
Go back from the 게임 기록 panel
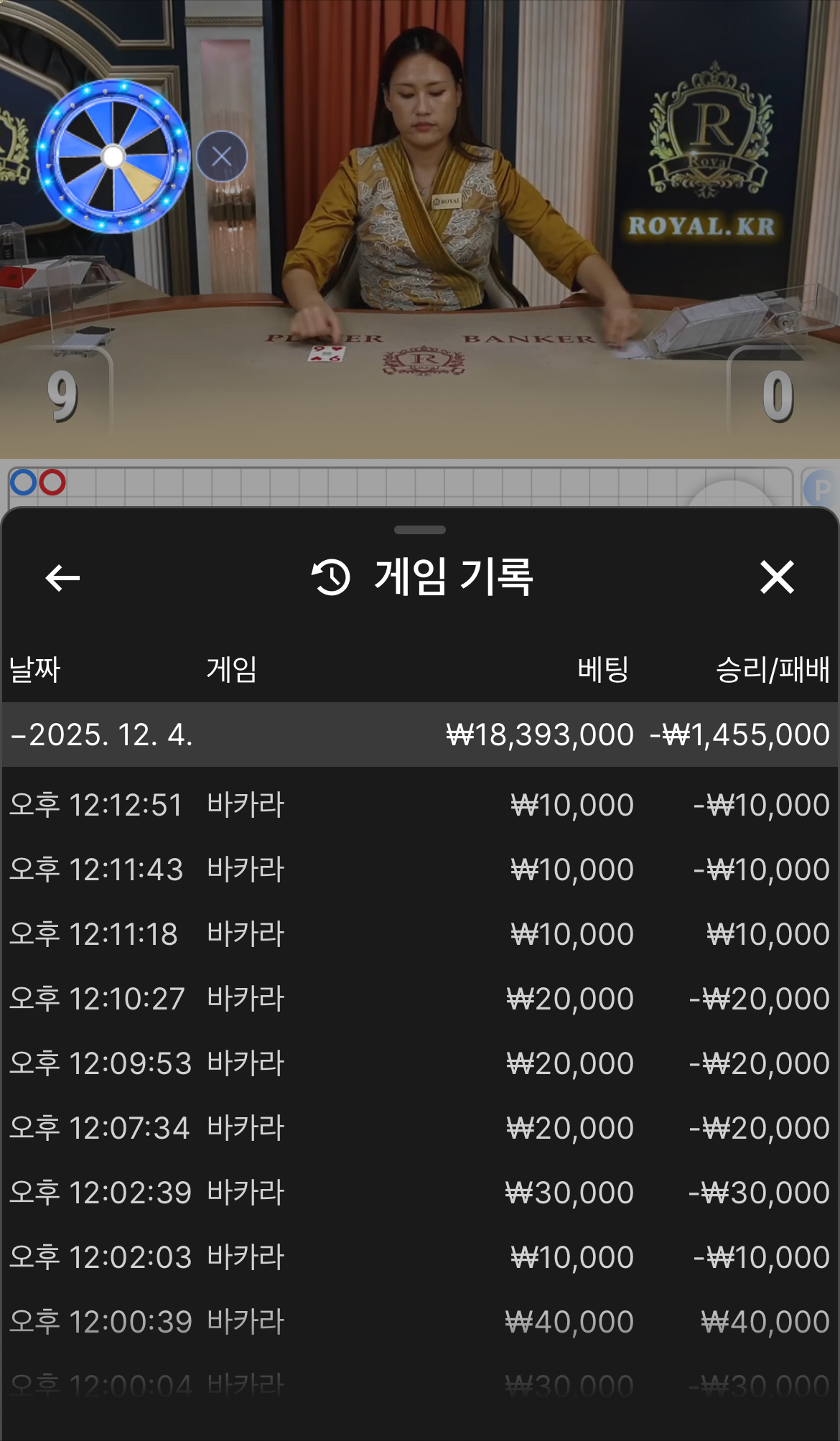pos(62,577)
